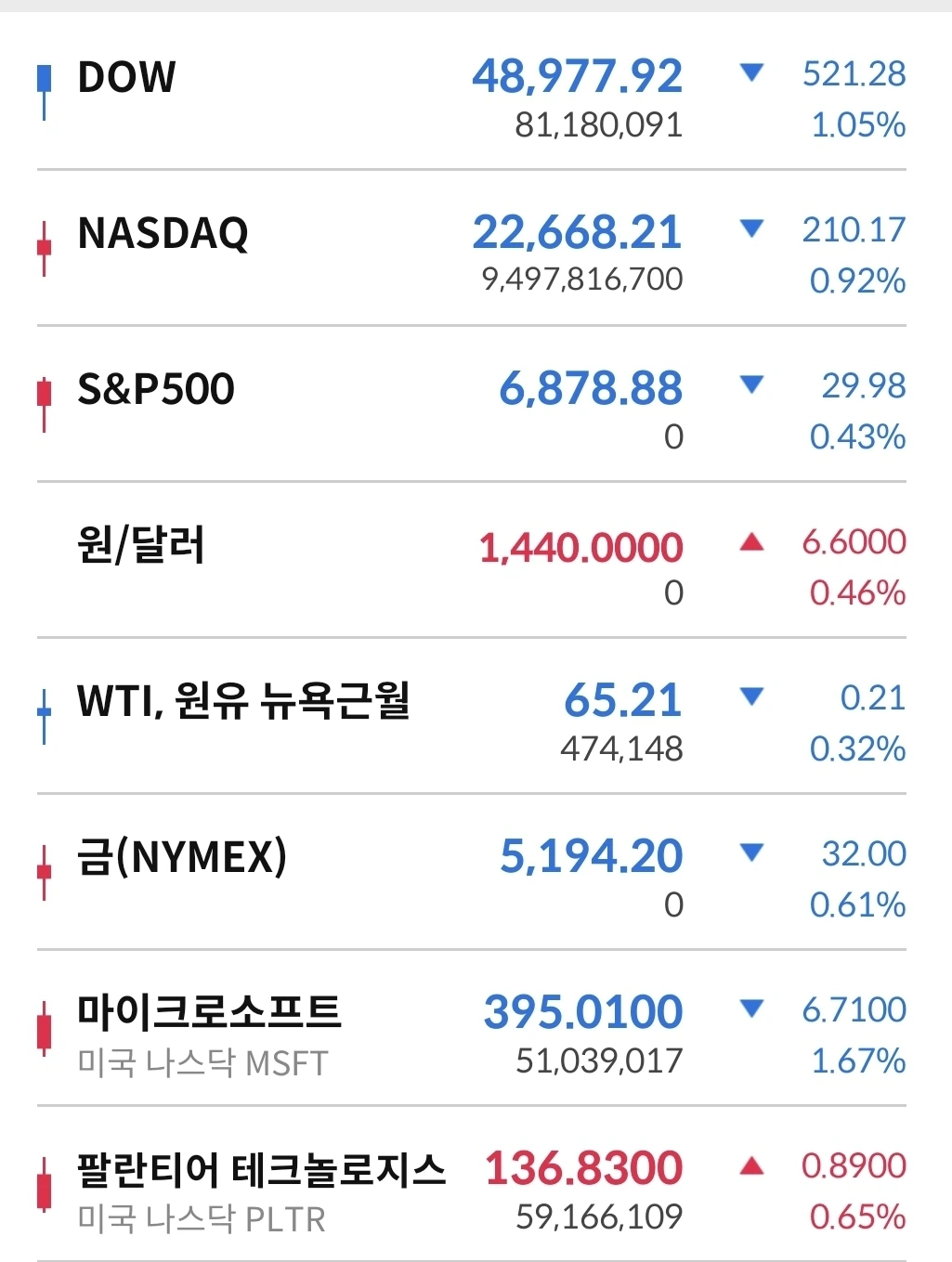
Task: Open the 금(NYMEX) gold price row
Action: pos(182,858)
